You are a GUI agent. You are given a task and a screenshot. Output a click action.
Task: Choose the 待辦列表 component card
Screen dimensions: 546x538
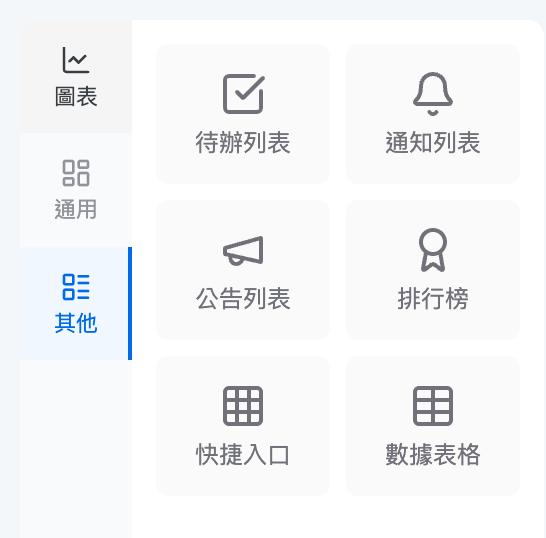[x=243, y=114]
